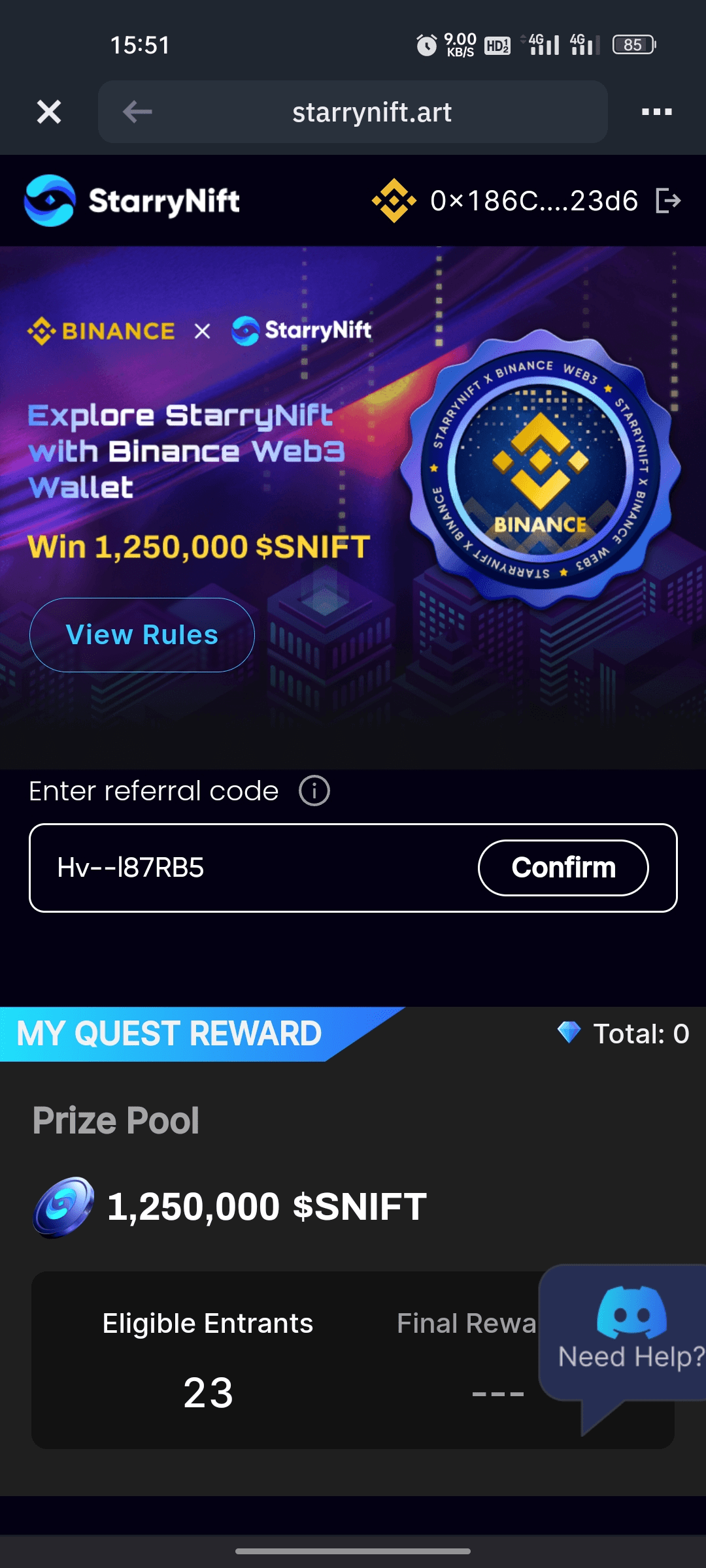
Task: Disconnect the wallet via logout icon
Action: (668, 201)
